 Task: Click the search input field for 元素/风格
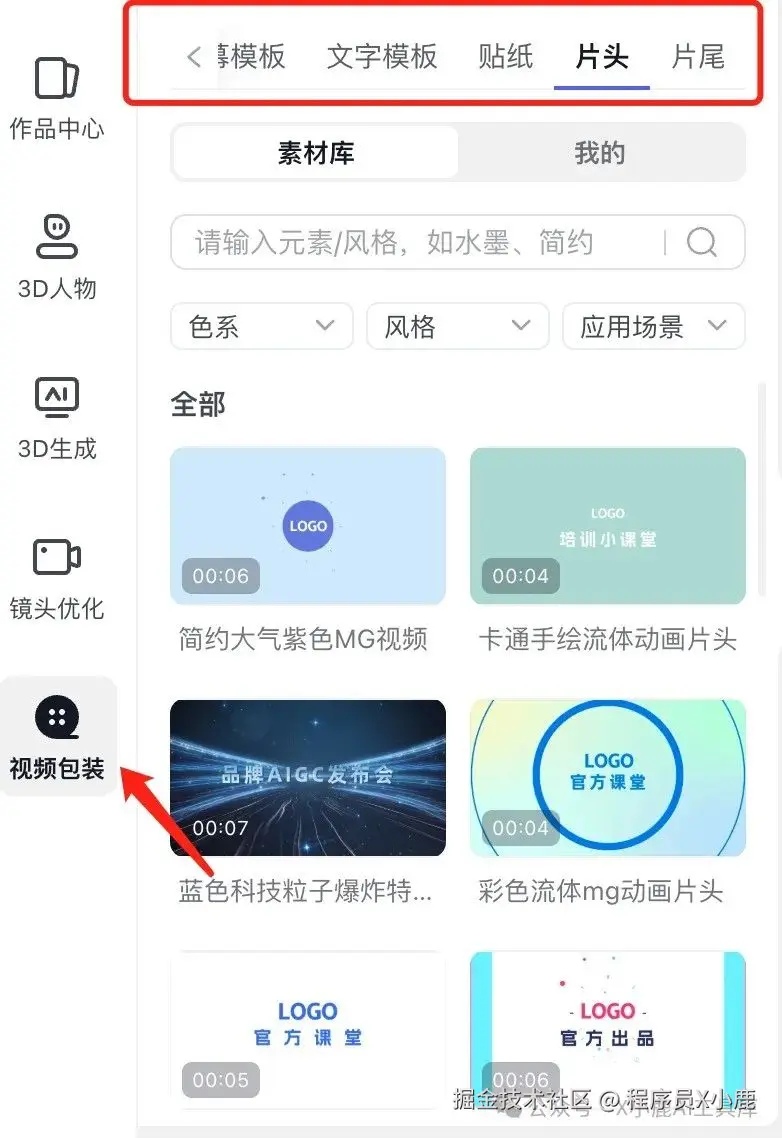click(x=400, y=242)
